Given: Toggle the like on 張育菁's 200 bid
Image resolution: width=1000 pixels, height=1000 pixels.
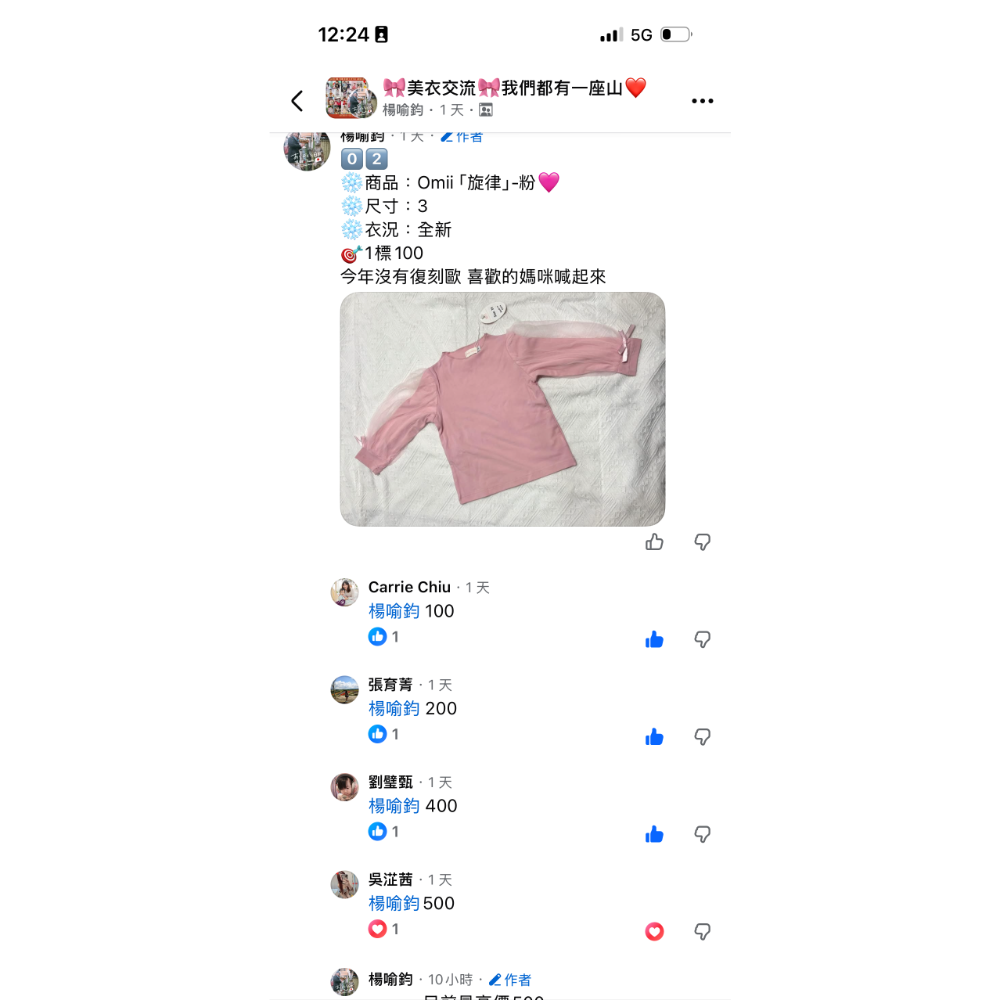Looking at the screenshot, I should point(654,737).
